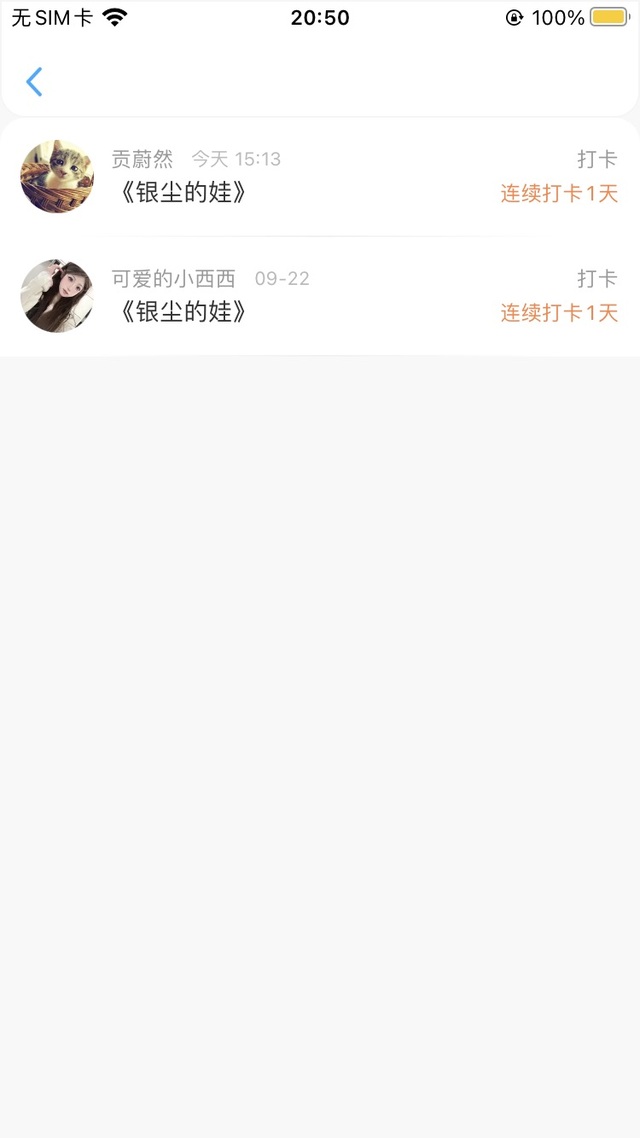
Task: View 可爱的小西西's avatar profile
Action: pos(57,296)
